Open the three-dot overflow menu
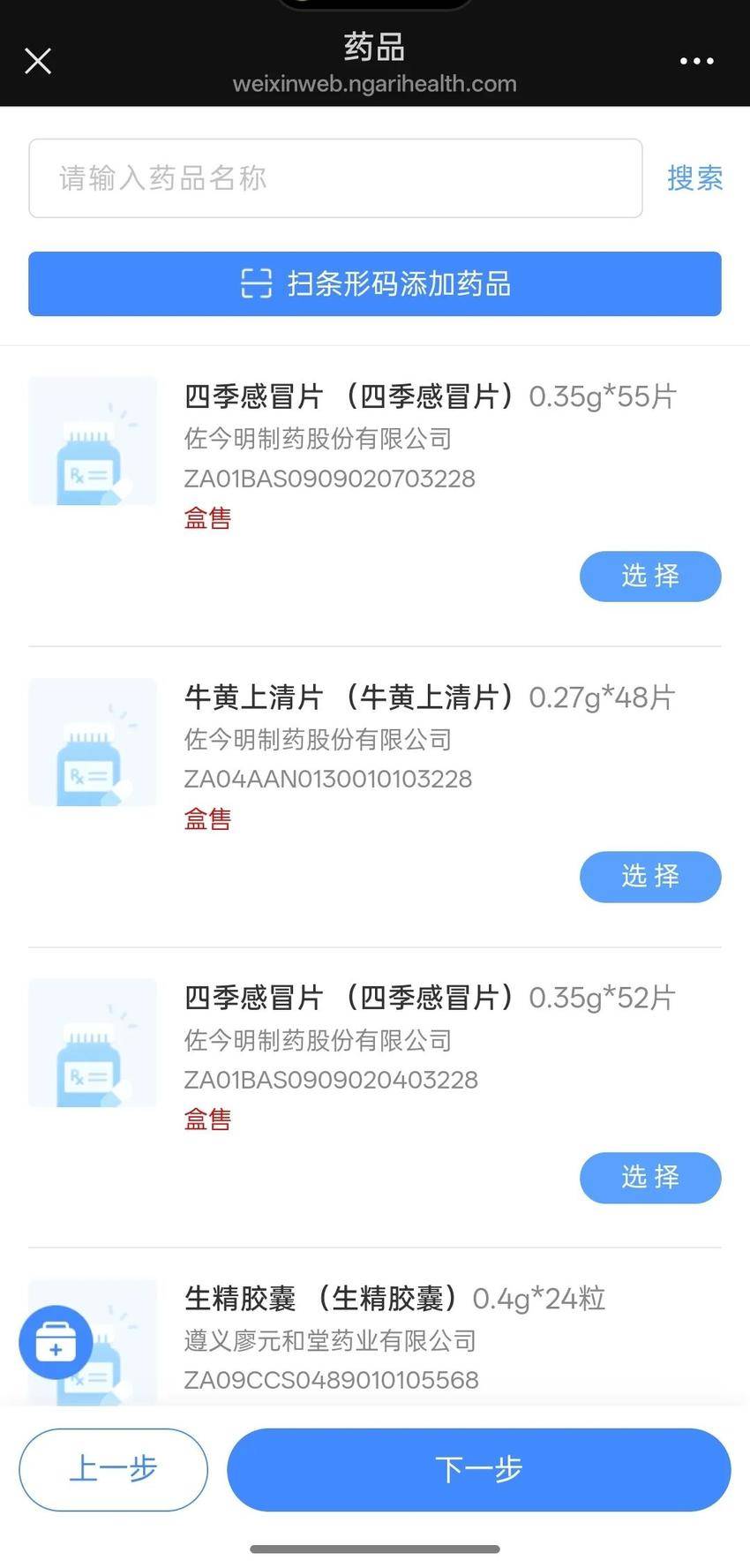The image size is (750, 1568). tap(696, 61)
